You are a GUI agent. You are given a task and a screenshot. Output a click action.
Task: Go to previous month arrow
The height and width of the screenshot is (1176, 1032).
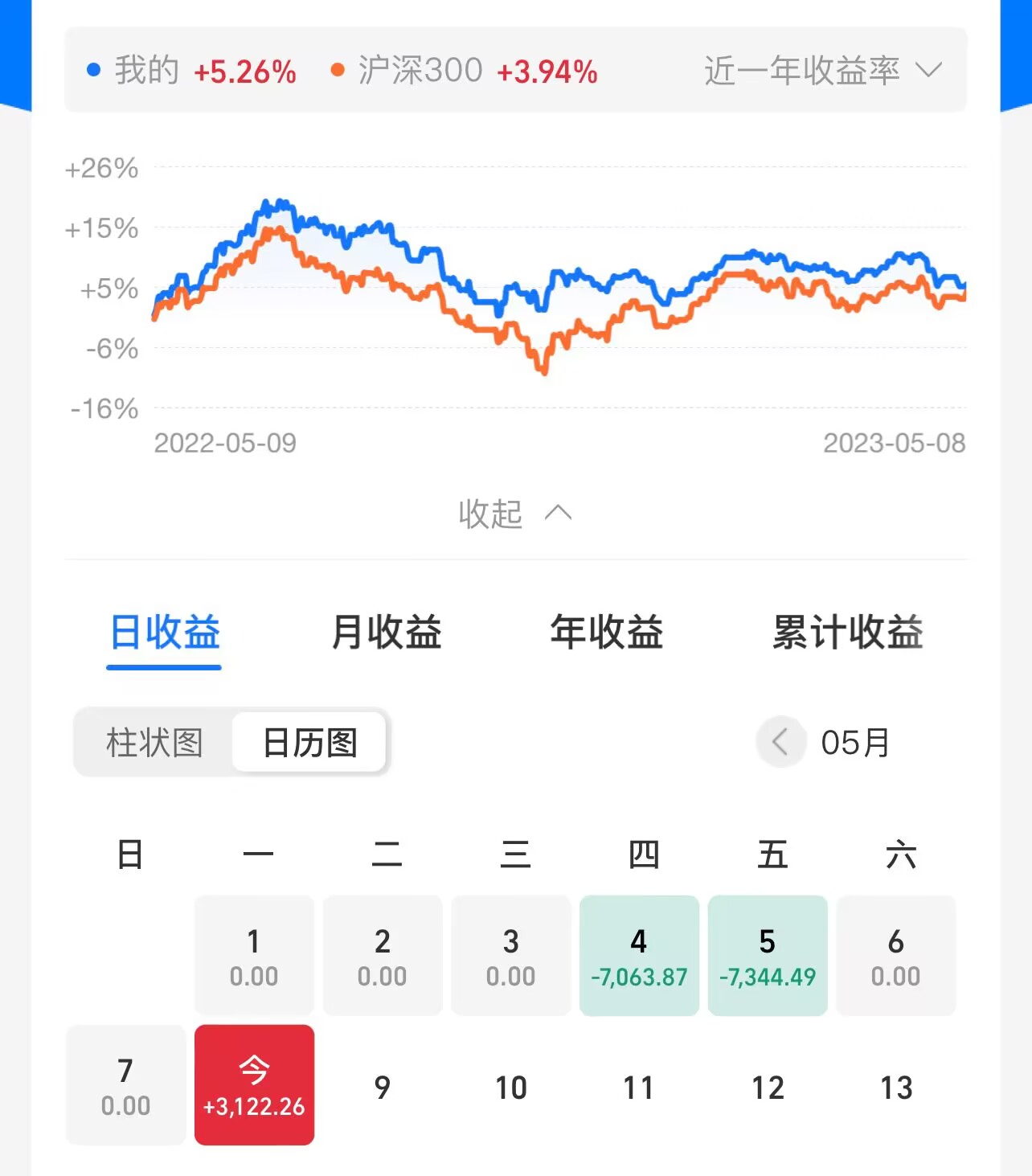(780, 741)
